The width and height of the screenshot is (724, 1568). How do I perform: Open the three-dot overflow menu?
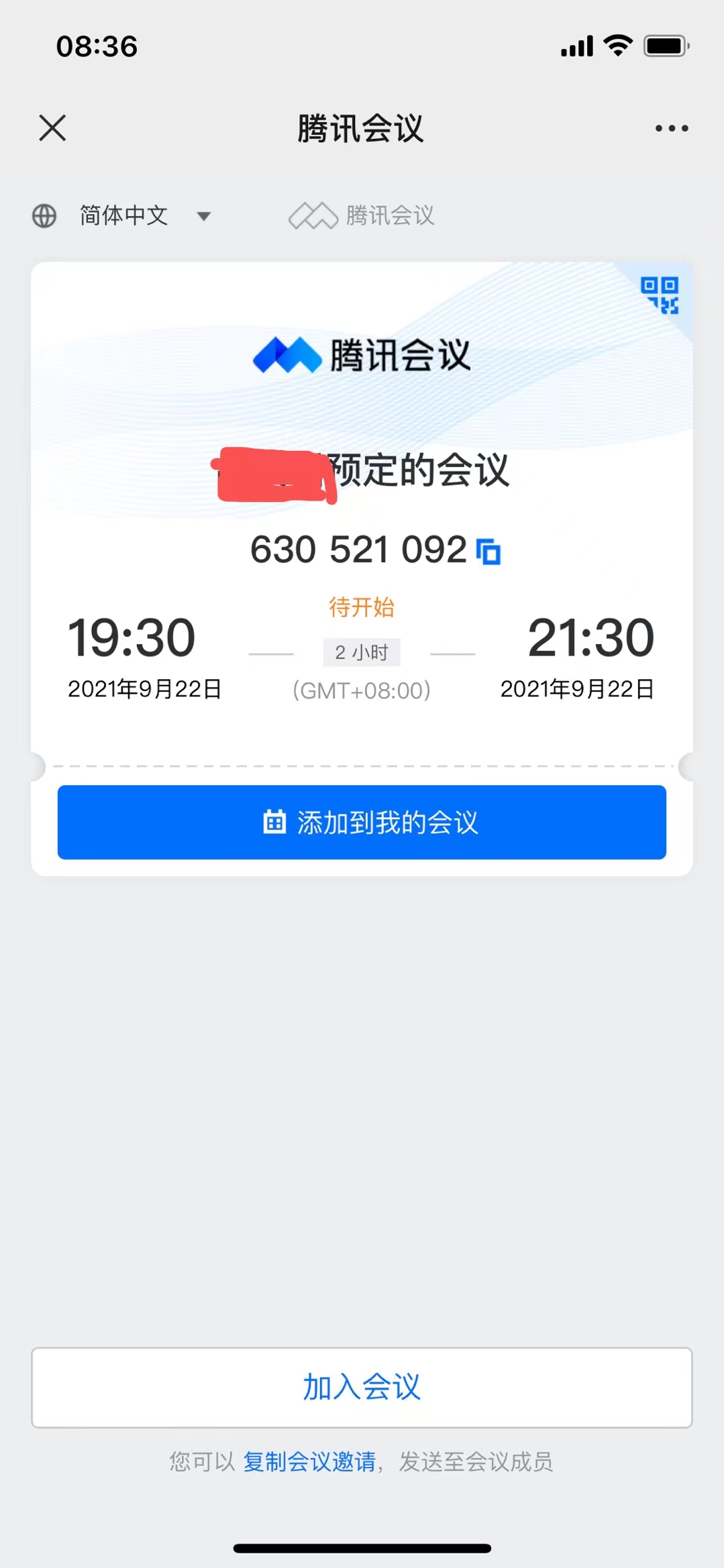click(x=671, y=128)
